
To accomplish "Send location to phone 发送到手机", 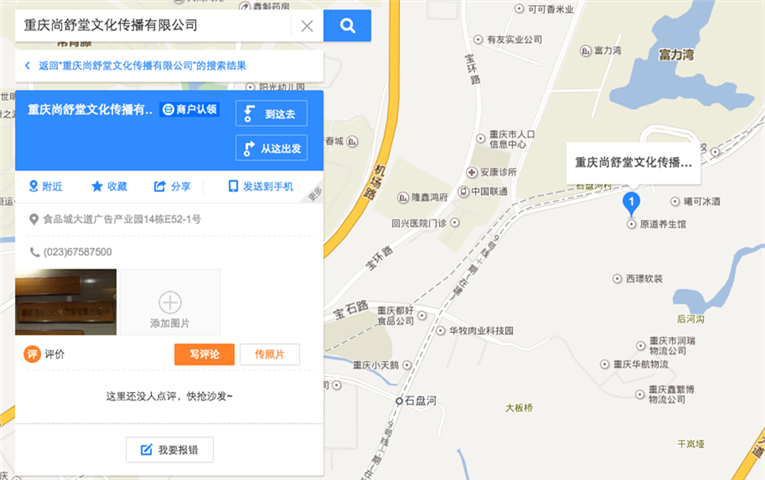I will 260,186.
